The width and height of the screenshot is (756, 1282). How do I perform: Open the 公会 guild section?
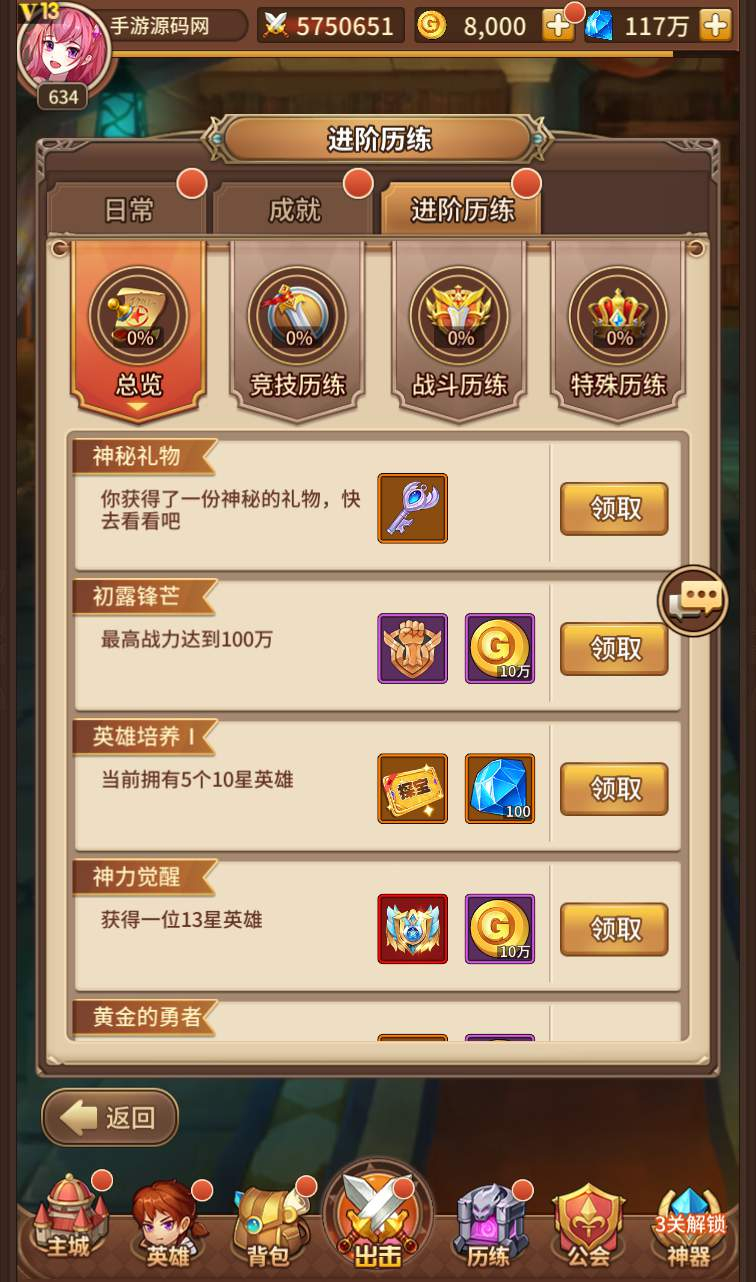(589, 1222)
